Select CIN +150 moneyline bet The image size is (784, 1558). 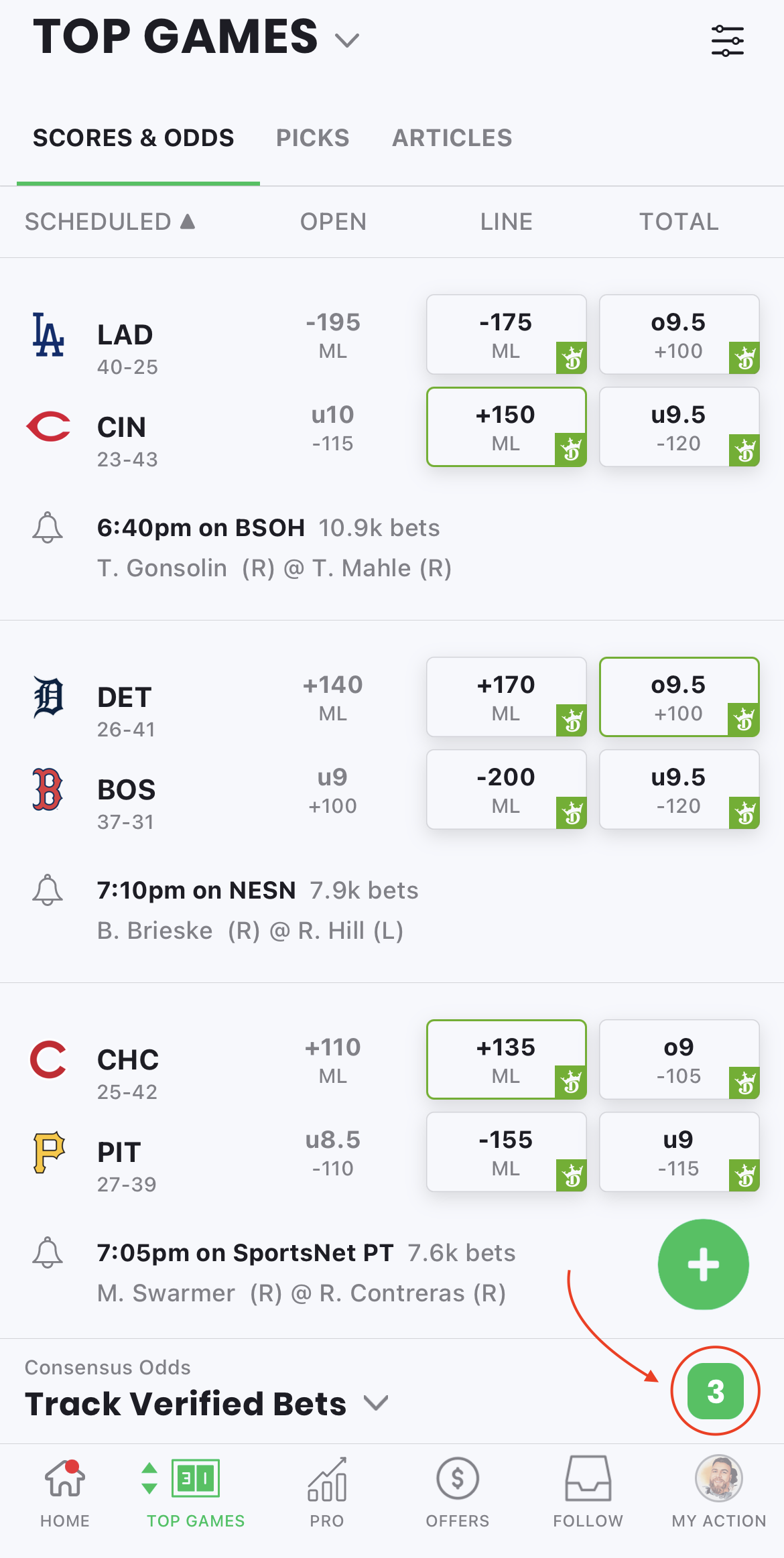(x=506, y=427)
